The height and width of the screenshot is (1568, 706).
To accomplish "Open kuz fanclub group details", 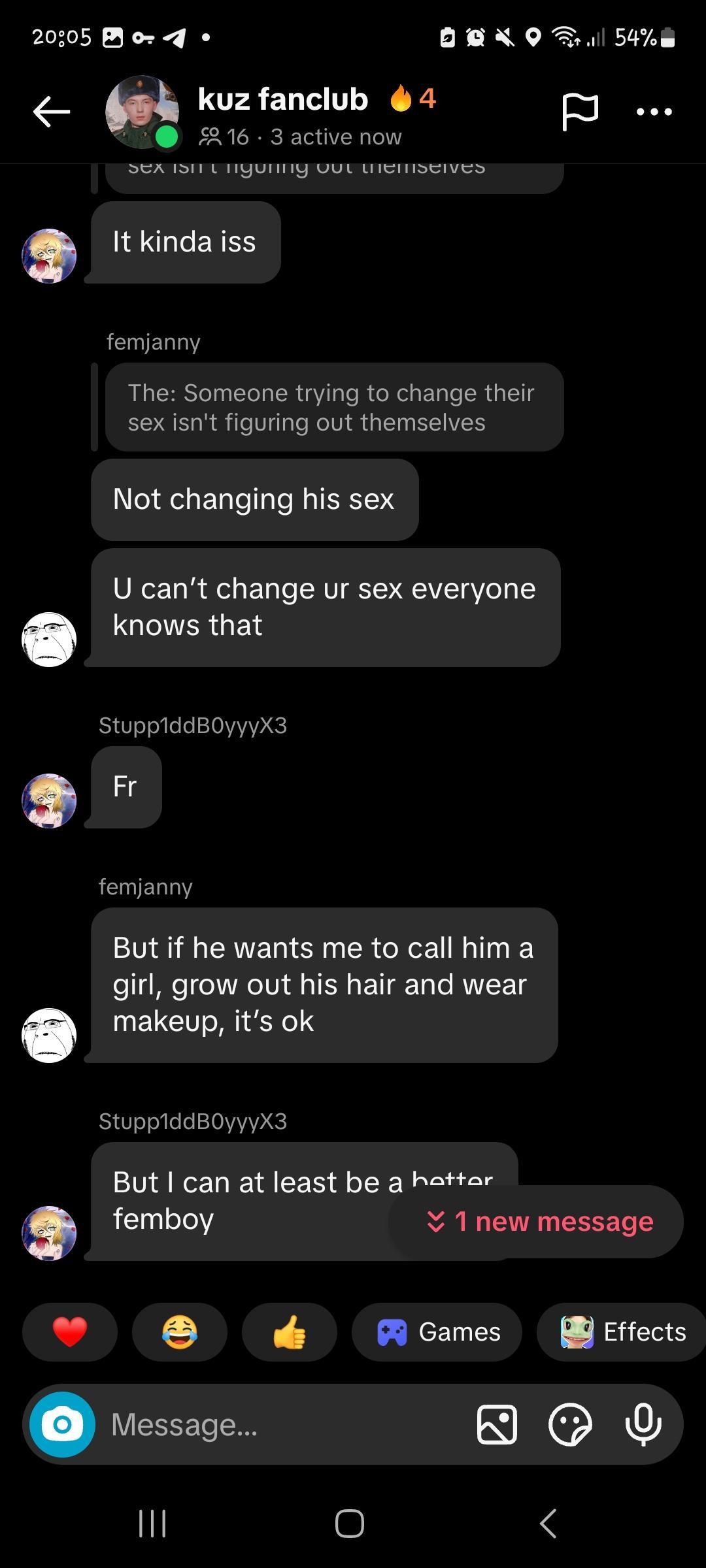I will pos(282,99).
